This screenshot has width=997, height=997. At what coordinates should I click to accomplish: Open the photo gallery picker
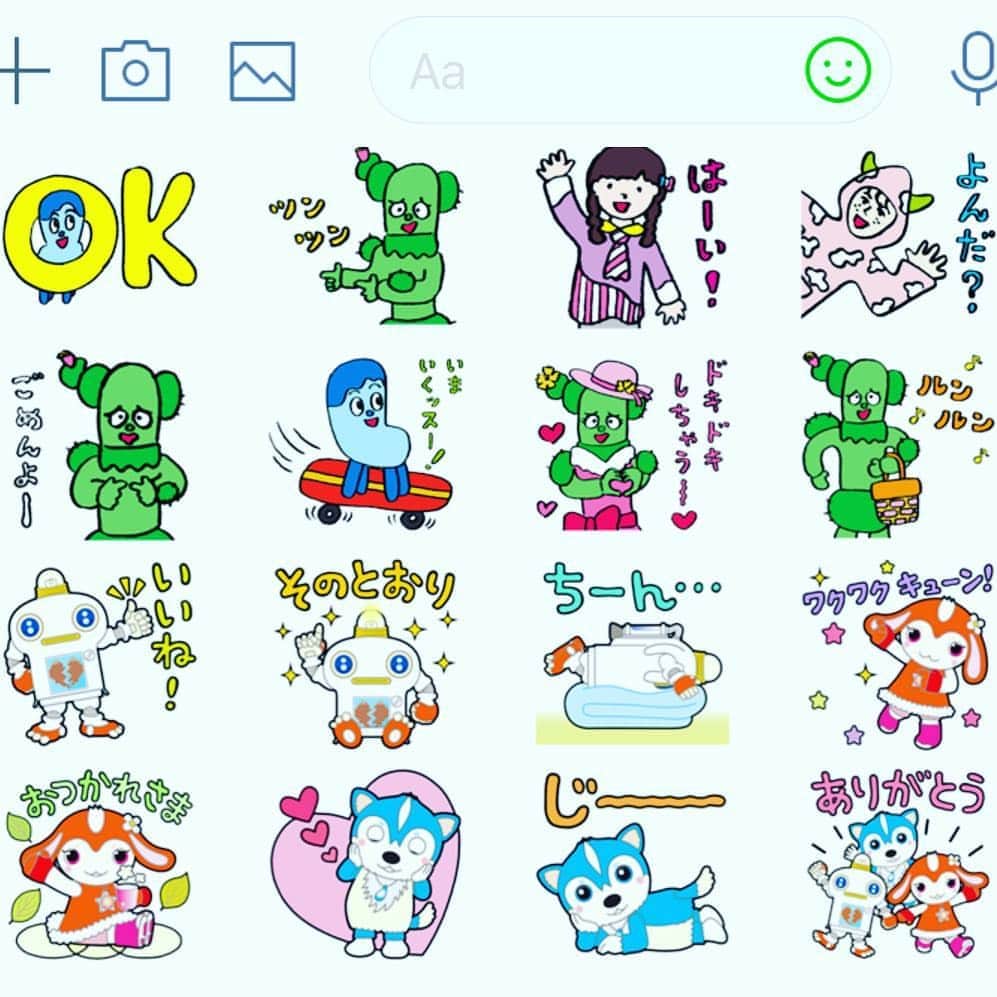click(262, 71)
